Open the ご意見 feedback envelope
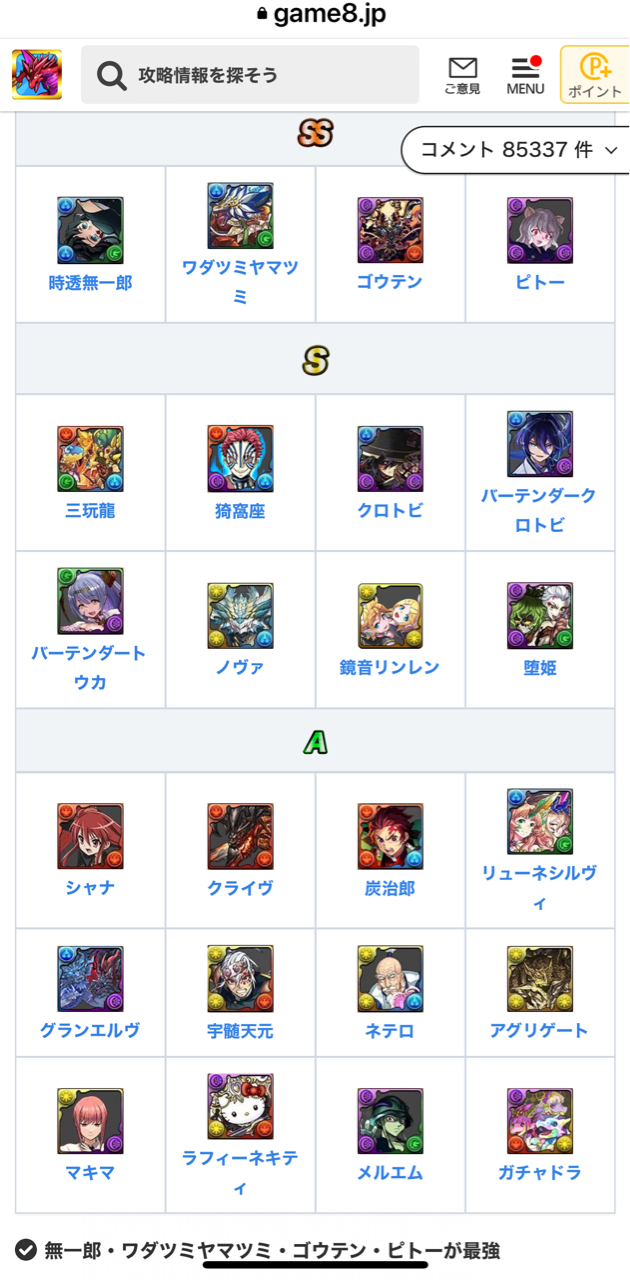The image size is (630, 1280). (462, 75)
